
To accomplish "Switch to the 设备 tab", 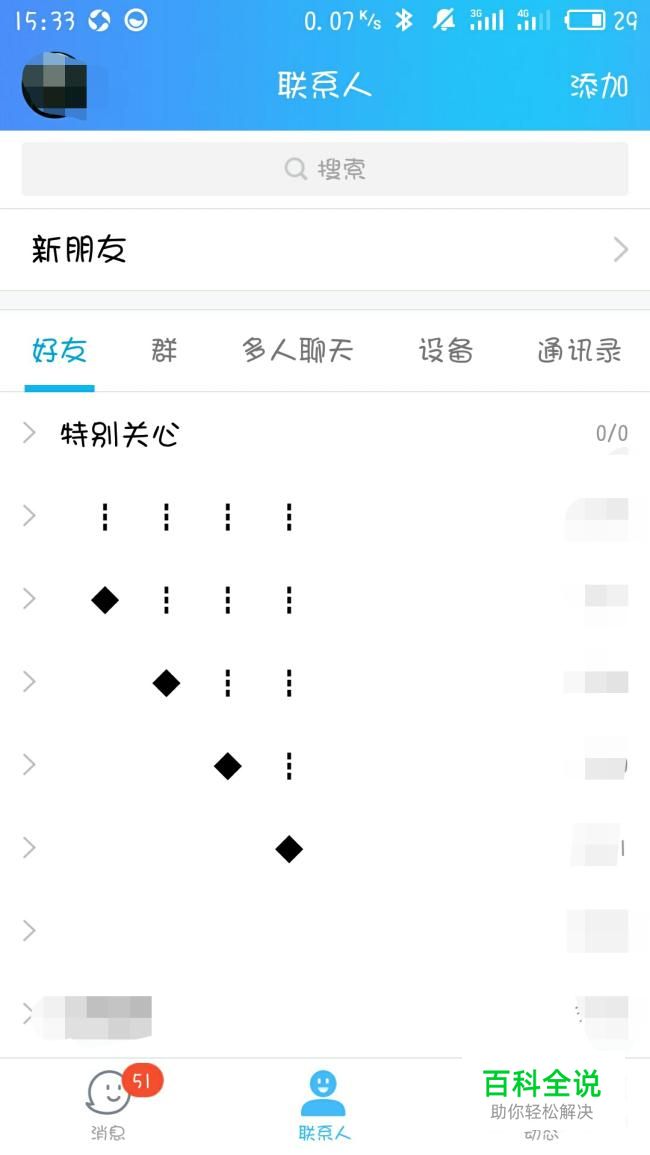I will tap(445, 351).
